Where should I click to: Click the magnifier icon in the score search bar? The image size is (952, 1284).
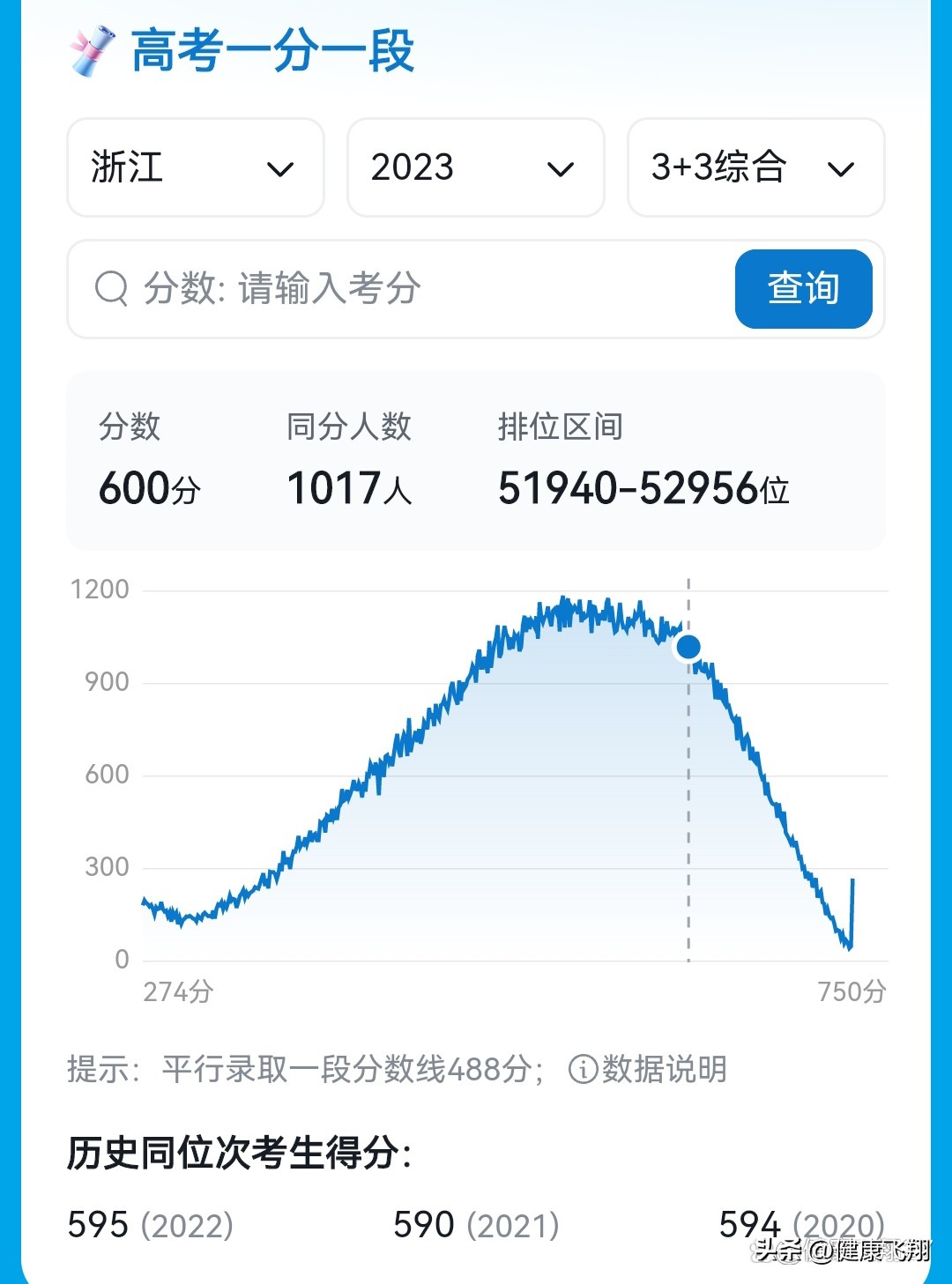pyautogui.click(x=111, y=289)
